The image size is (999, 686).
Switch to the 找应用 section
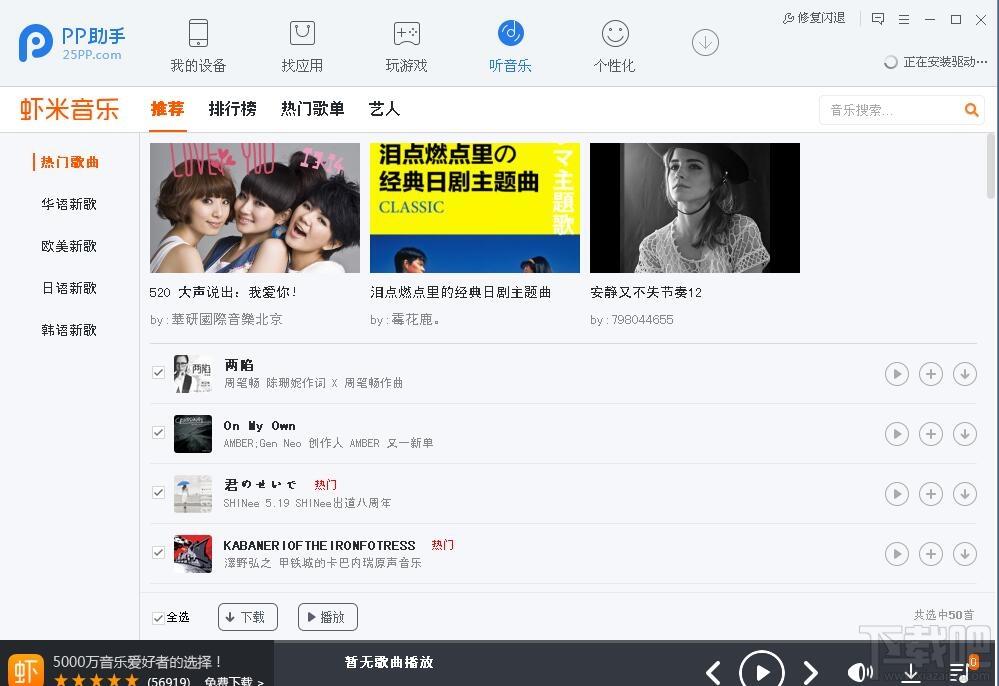click(x=302, y=46)
